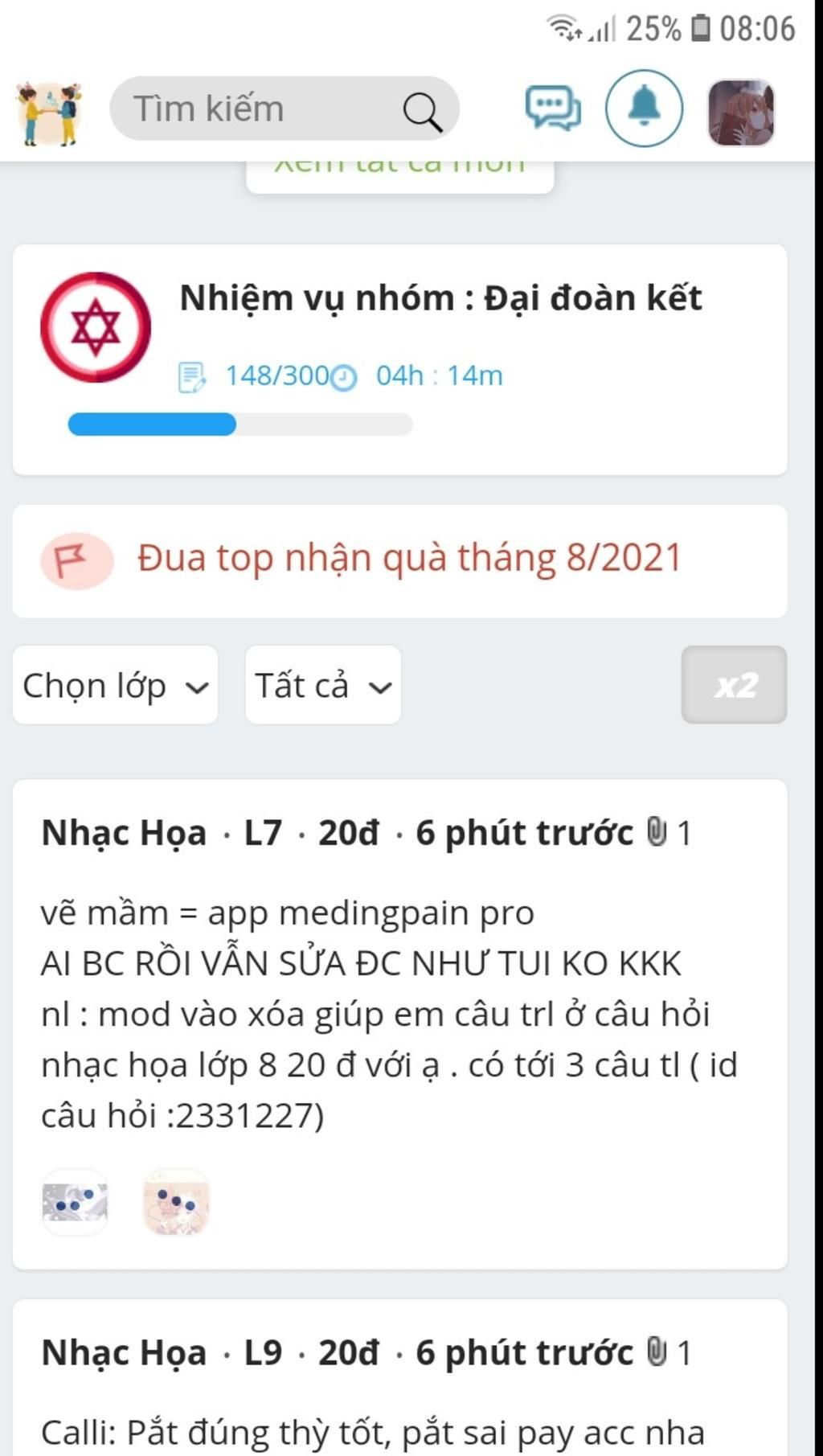Expand the Chọn lớp dropdown
This screenshot has width=823, height=1456.
point(116,686)
